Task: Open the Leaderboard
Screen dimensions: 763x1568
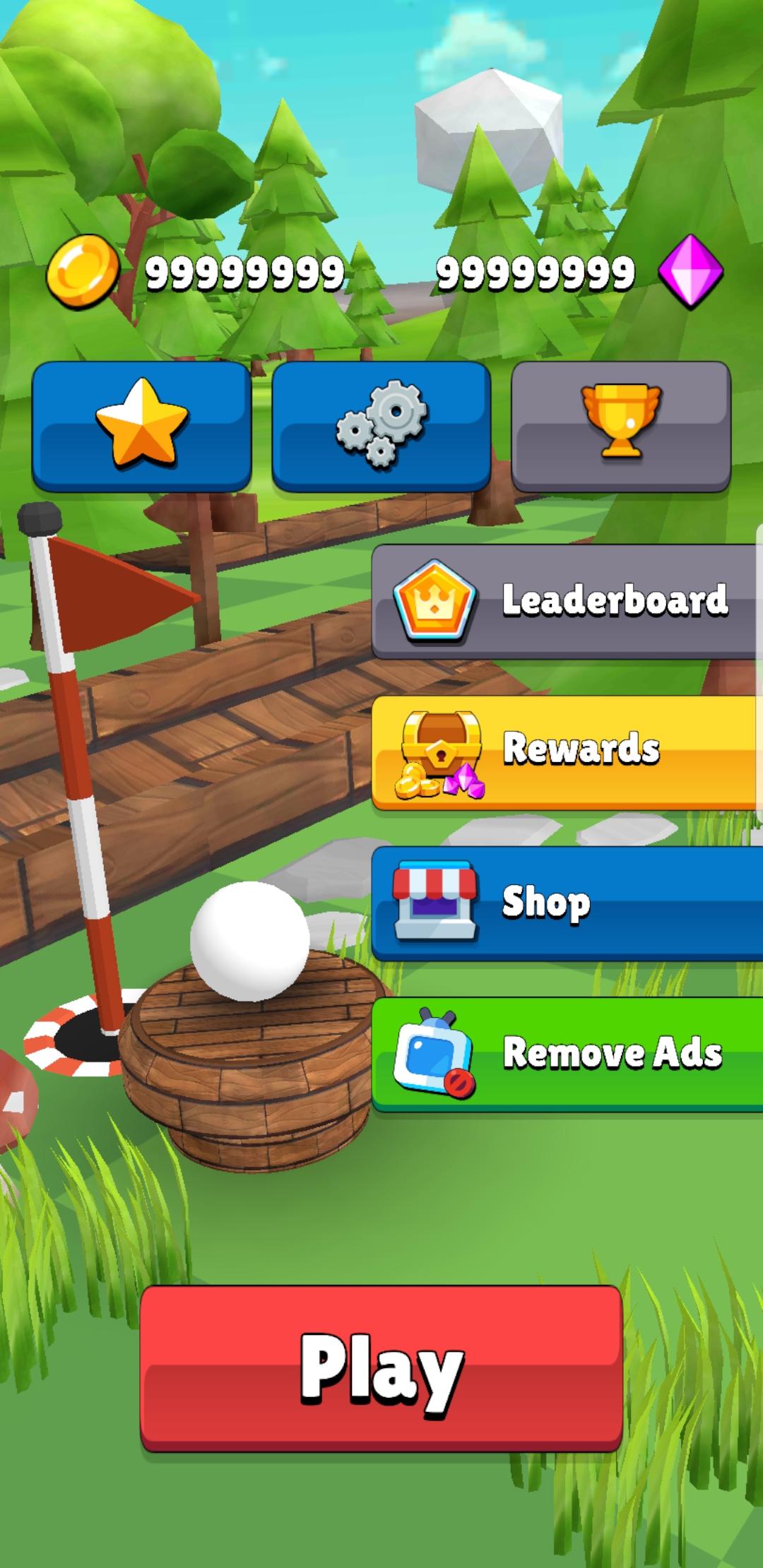Action: tap(567, 601)
